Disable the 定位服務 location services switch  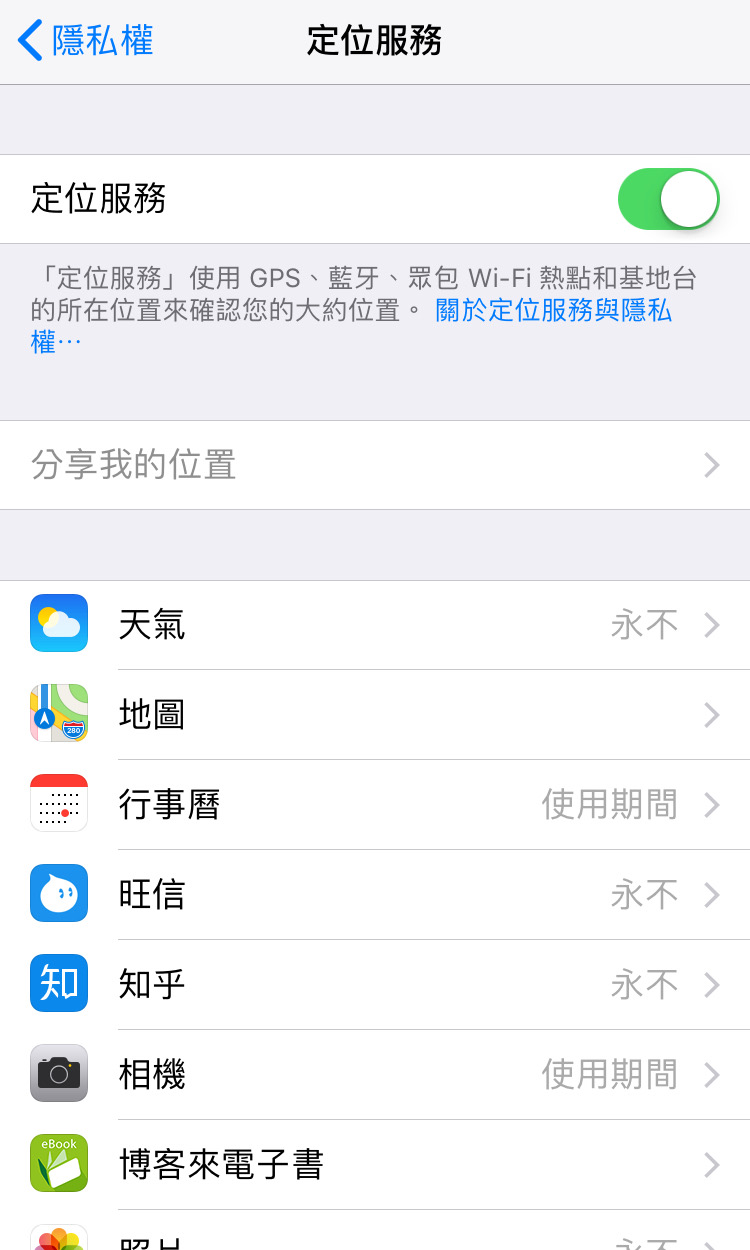point(667,199)
